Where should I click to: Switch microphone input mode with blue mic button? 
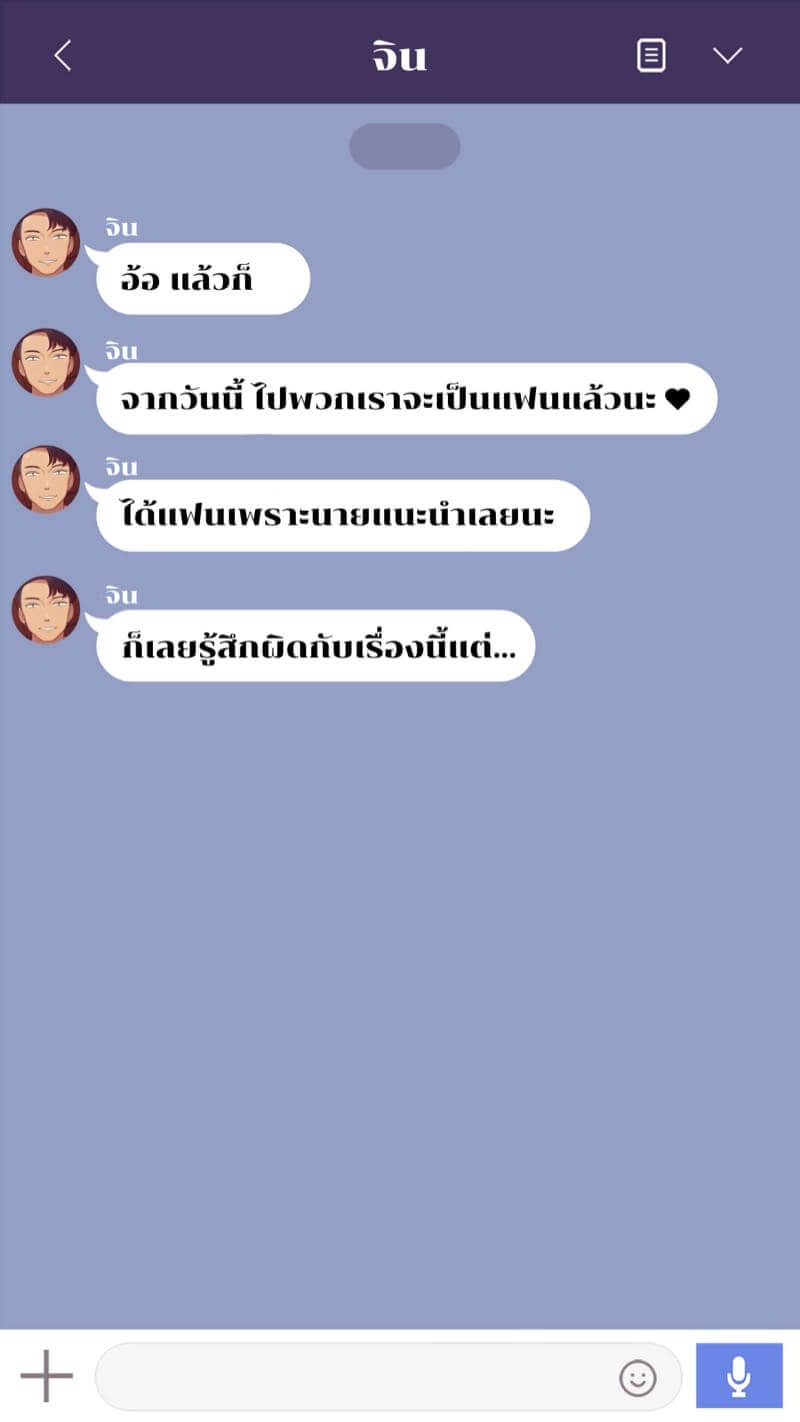tap(739, 1376)
